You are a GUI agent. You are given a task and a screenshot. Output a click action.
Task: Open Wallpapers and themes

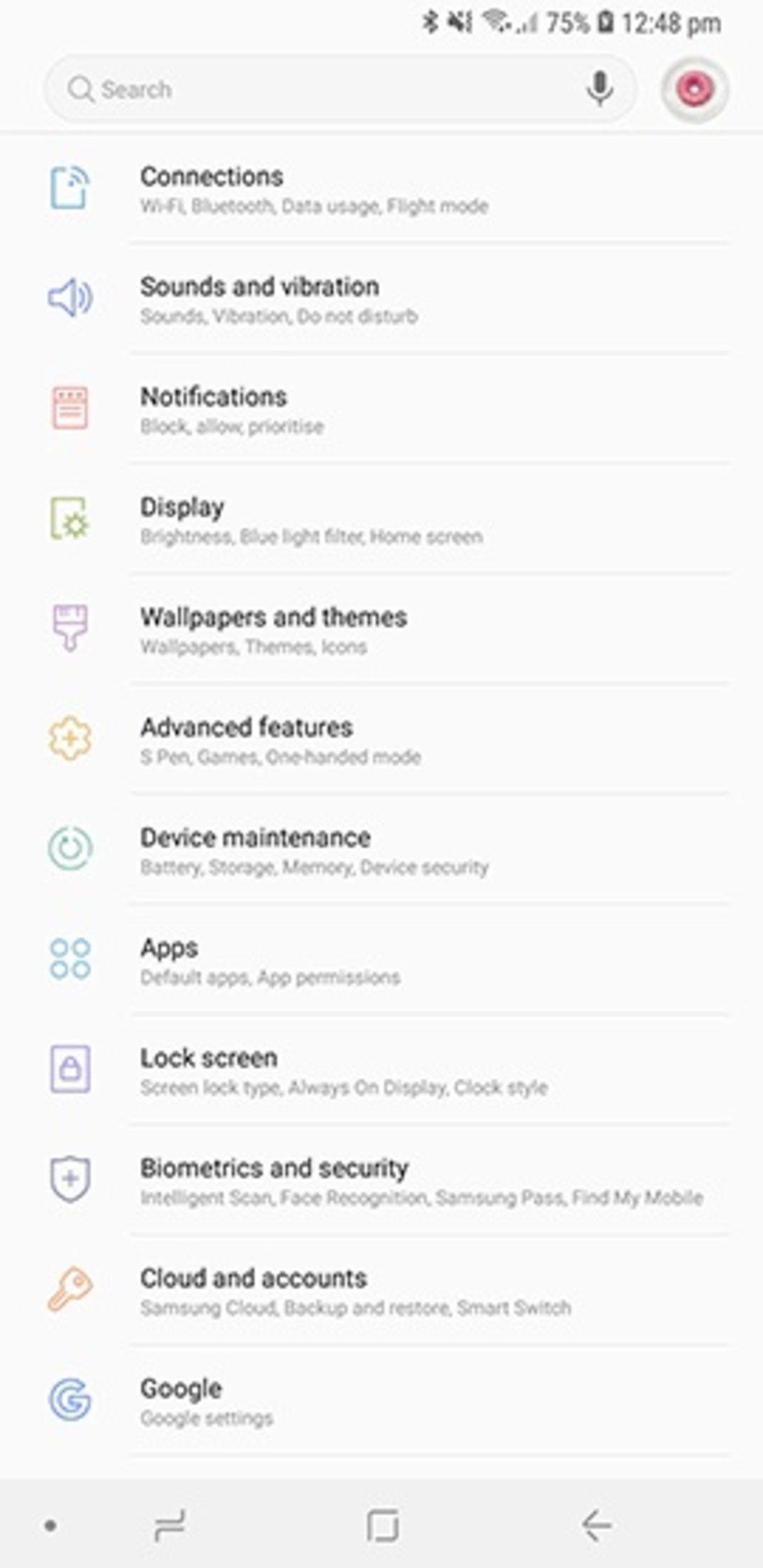pyautogui.click(x=381, y=630)
